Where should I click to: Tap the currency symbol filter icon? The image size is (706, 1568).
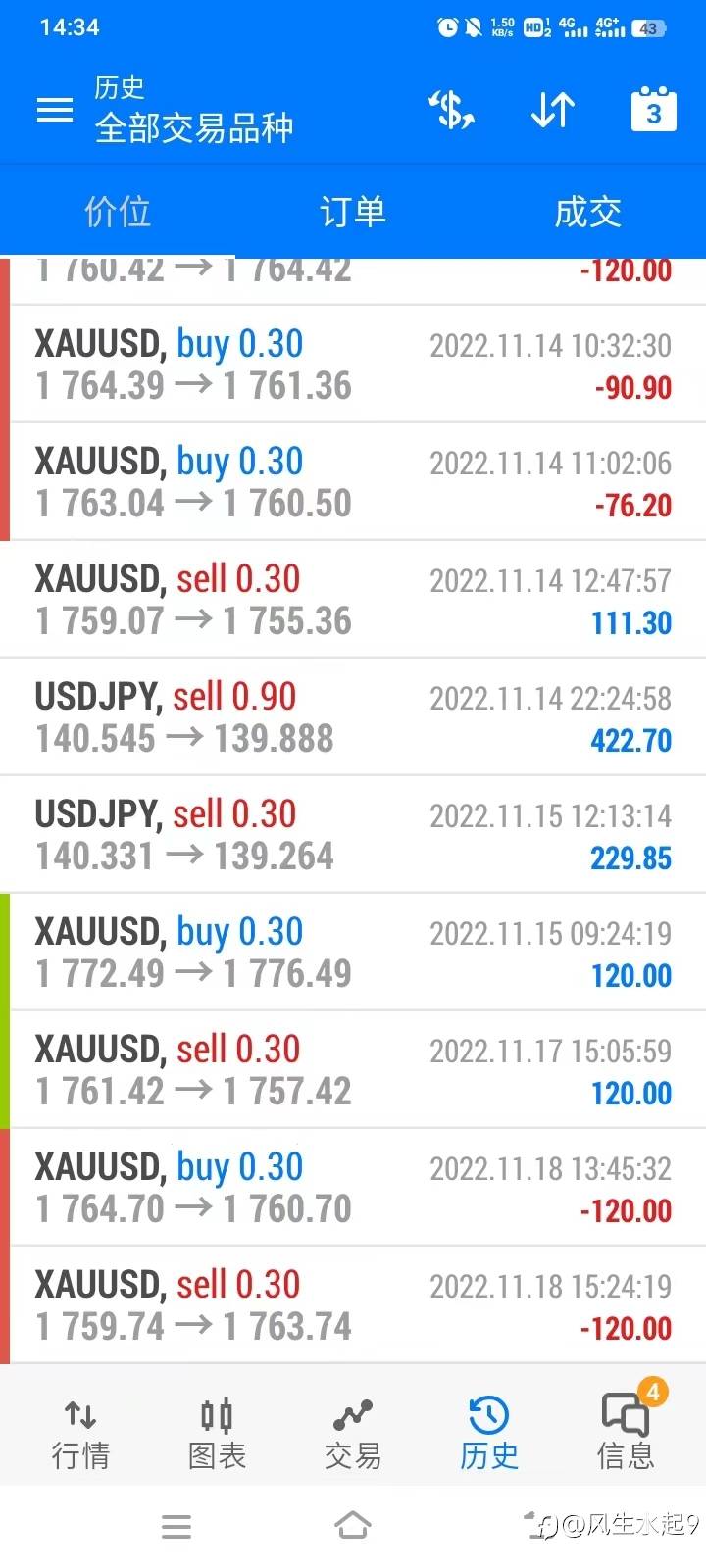point(452,110)
